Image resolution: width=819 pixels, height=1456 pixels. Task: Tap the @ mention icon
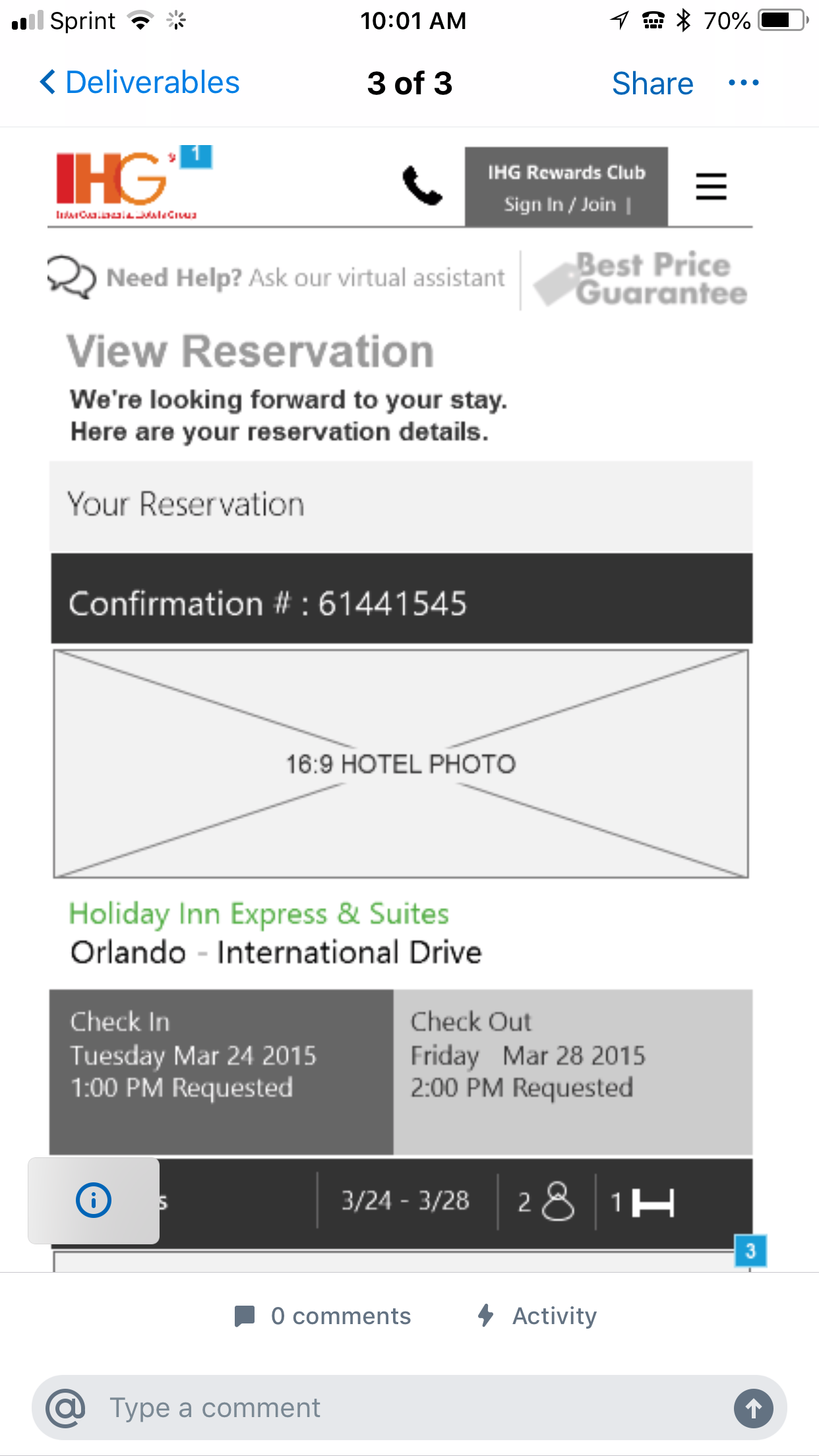pyautogui.click(x=65, y=1408)
